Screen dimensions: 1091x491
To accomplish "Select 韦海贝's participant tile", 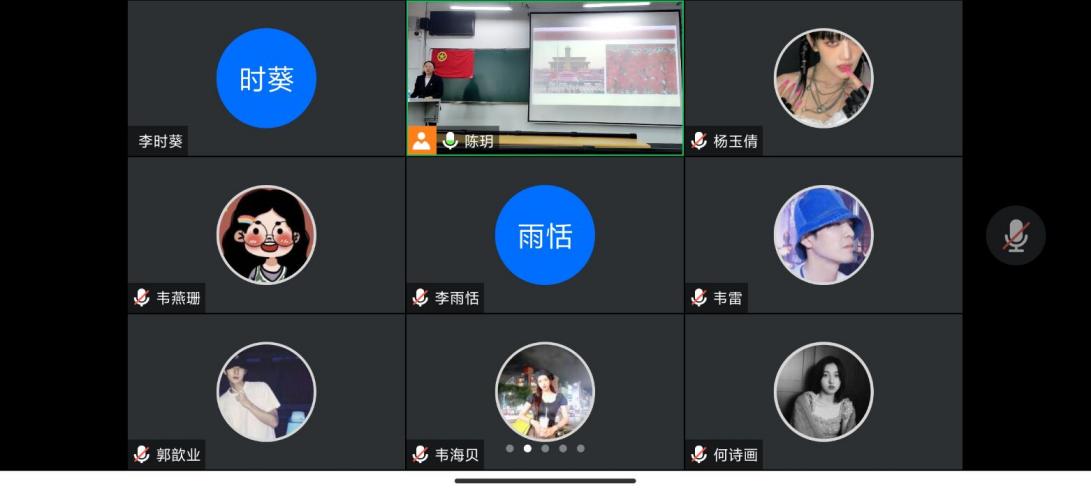I will point(544,392).
